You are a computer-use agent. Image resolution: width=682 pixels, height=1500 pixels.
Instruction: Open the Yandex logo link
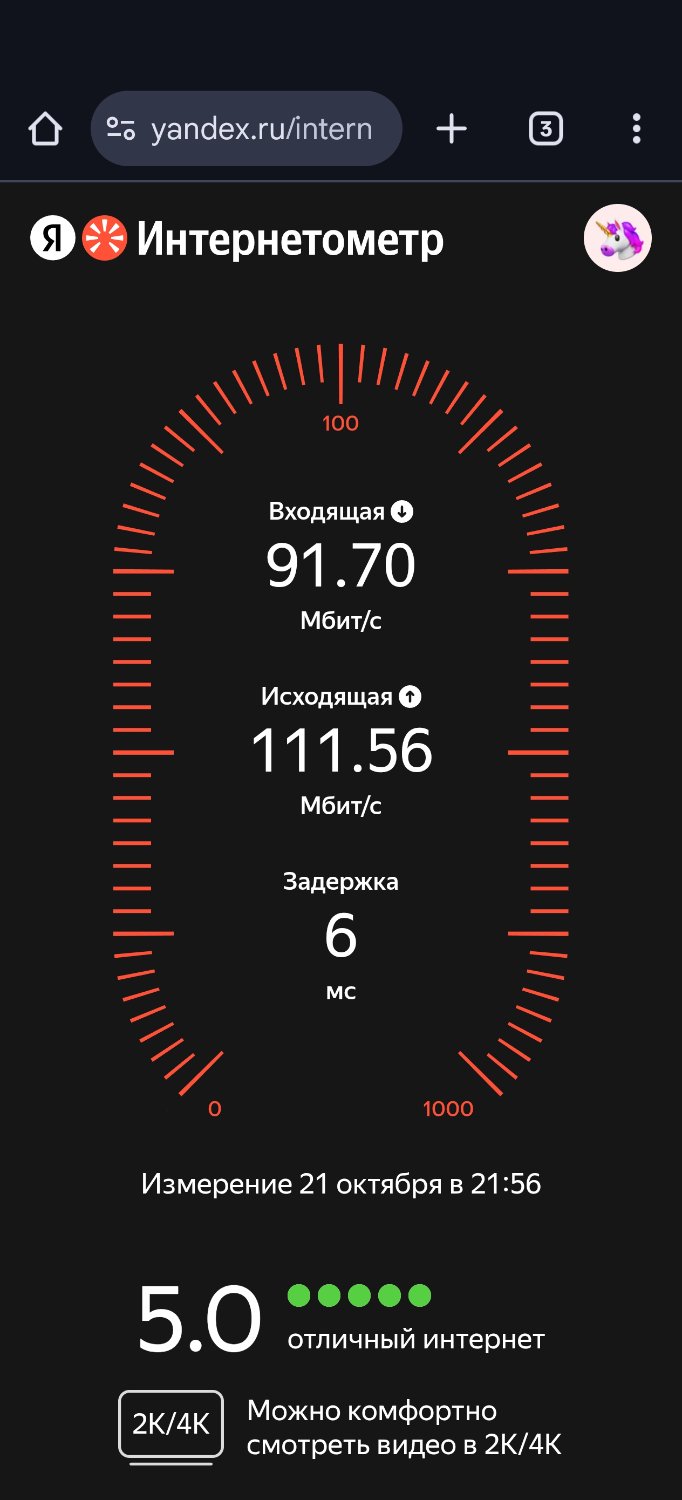[x=52, y=240]
